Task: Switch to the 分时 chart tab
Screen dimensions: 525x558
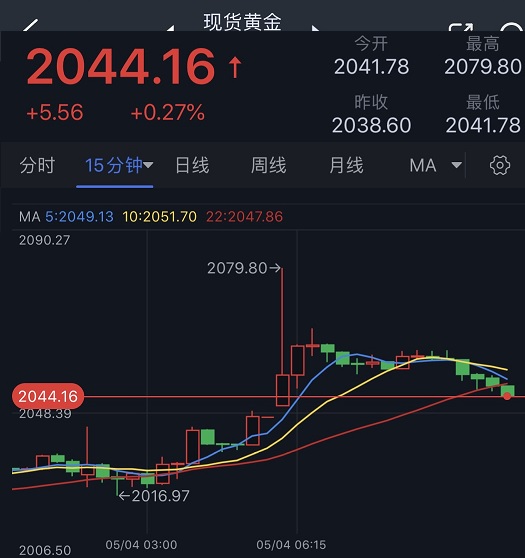Action: tap(37, 165)
